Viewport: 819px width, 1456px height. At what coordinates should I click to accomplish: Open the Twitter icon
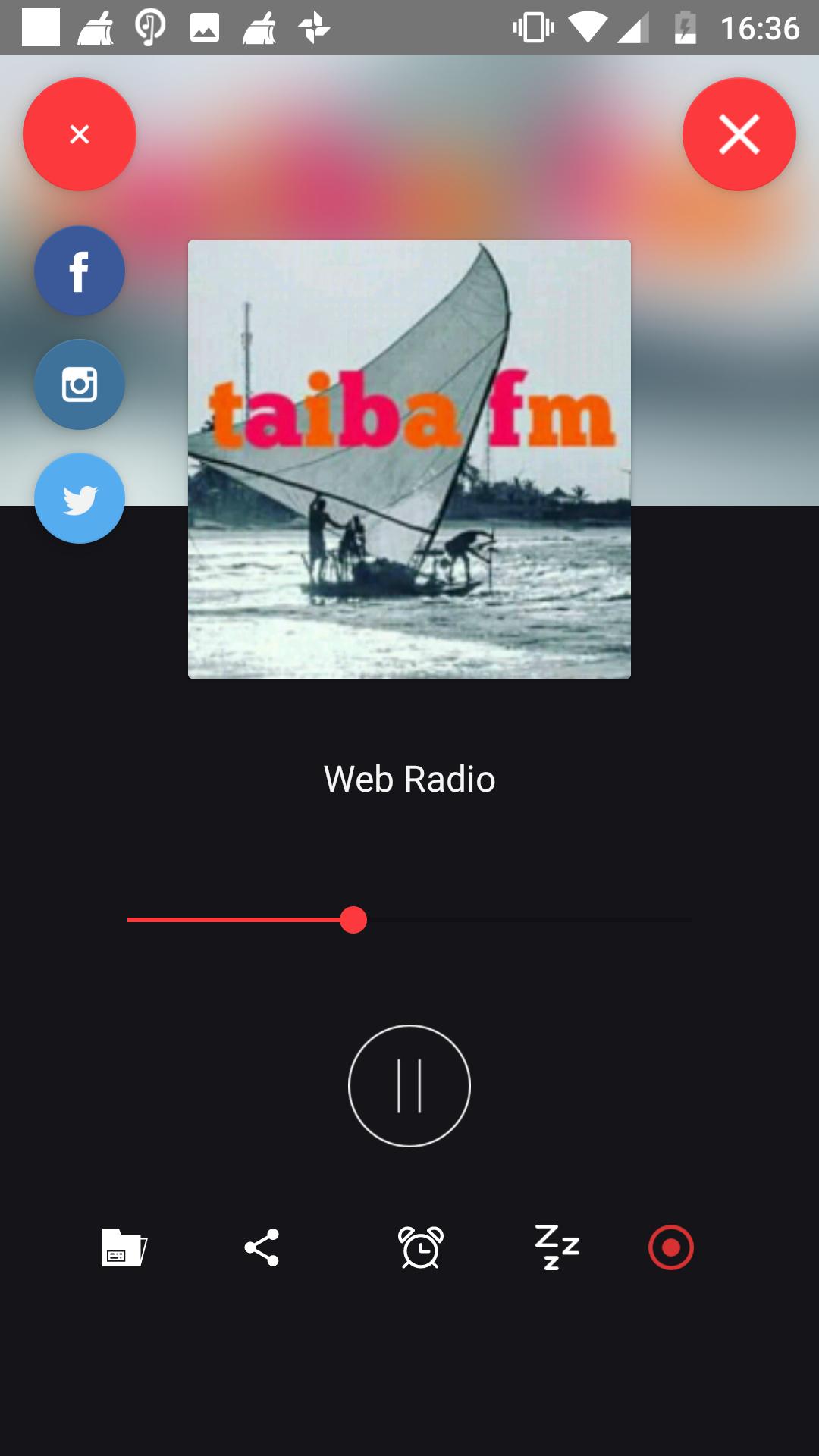pyautogui.click(x=79, y=497)
